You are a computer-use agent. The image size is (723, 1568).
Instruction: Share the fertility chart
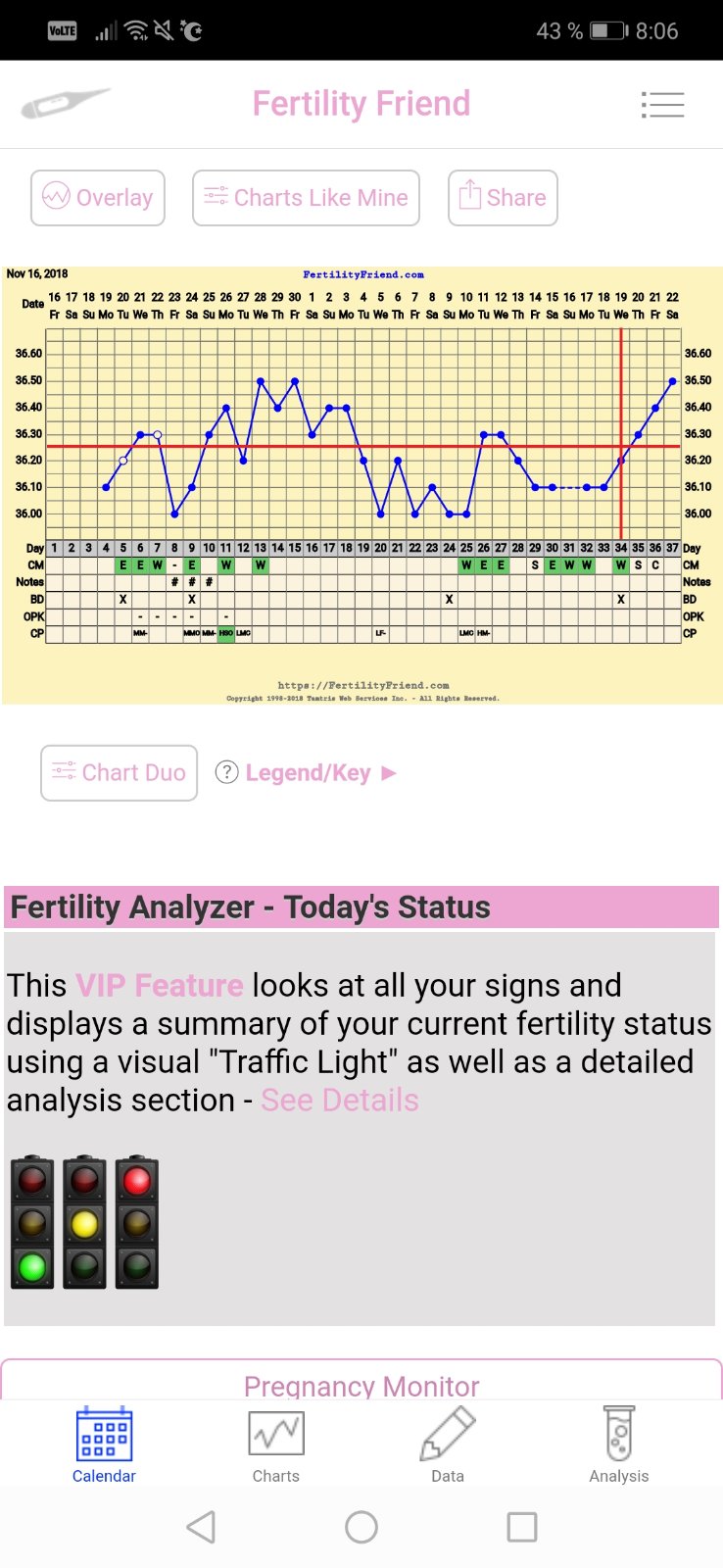[x=503, y=198]
